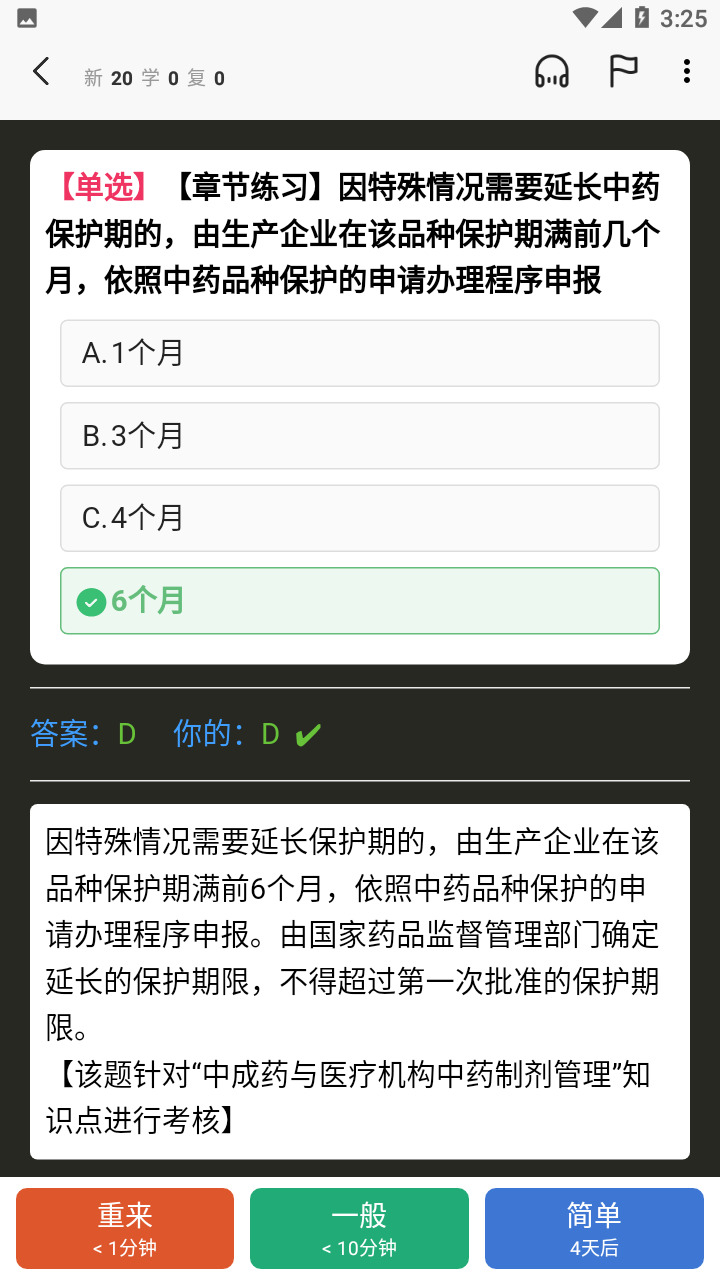
Task: Select the highlighted 6个月 option
Action: click(360, 601)
